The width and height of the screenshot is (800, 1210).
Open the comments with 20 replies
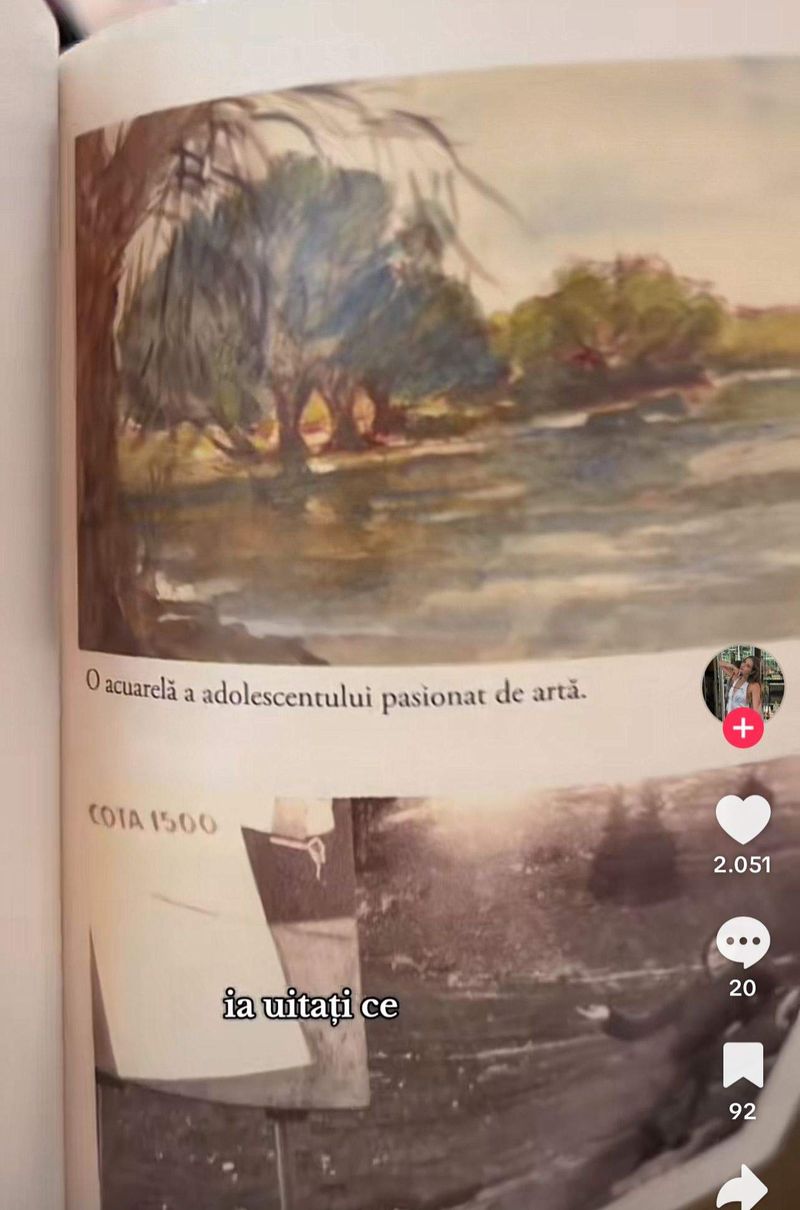point(743,942)
